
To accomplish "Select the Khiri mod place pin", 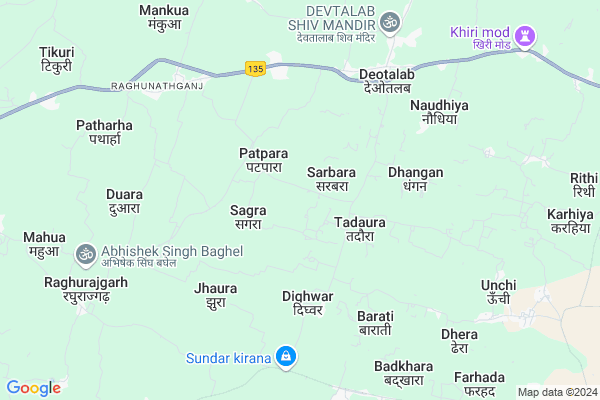I will tap(526, 36).
